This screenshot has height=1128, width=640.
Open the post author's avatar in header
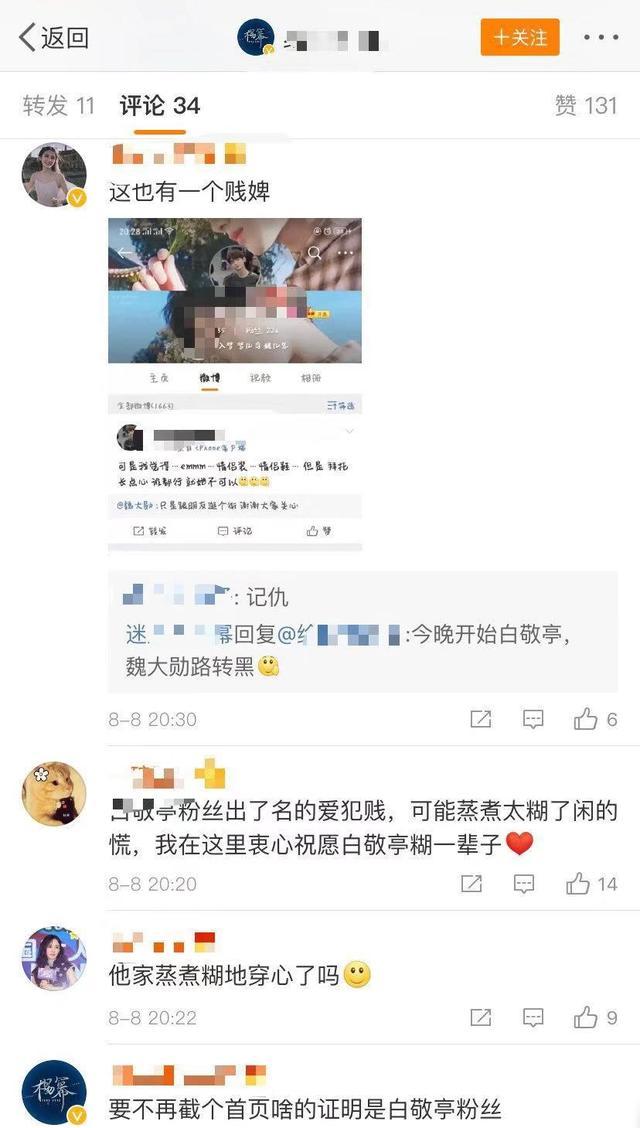pyautogui.click(x=256, y=38)
